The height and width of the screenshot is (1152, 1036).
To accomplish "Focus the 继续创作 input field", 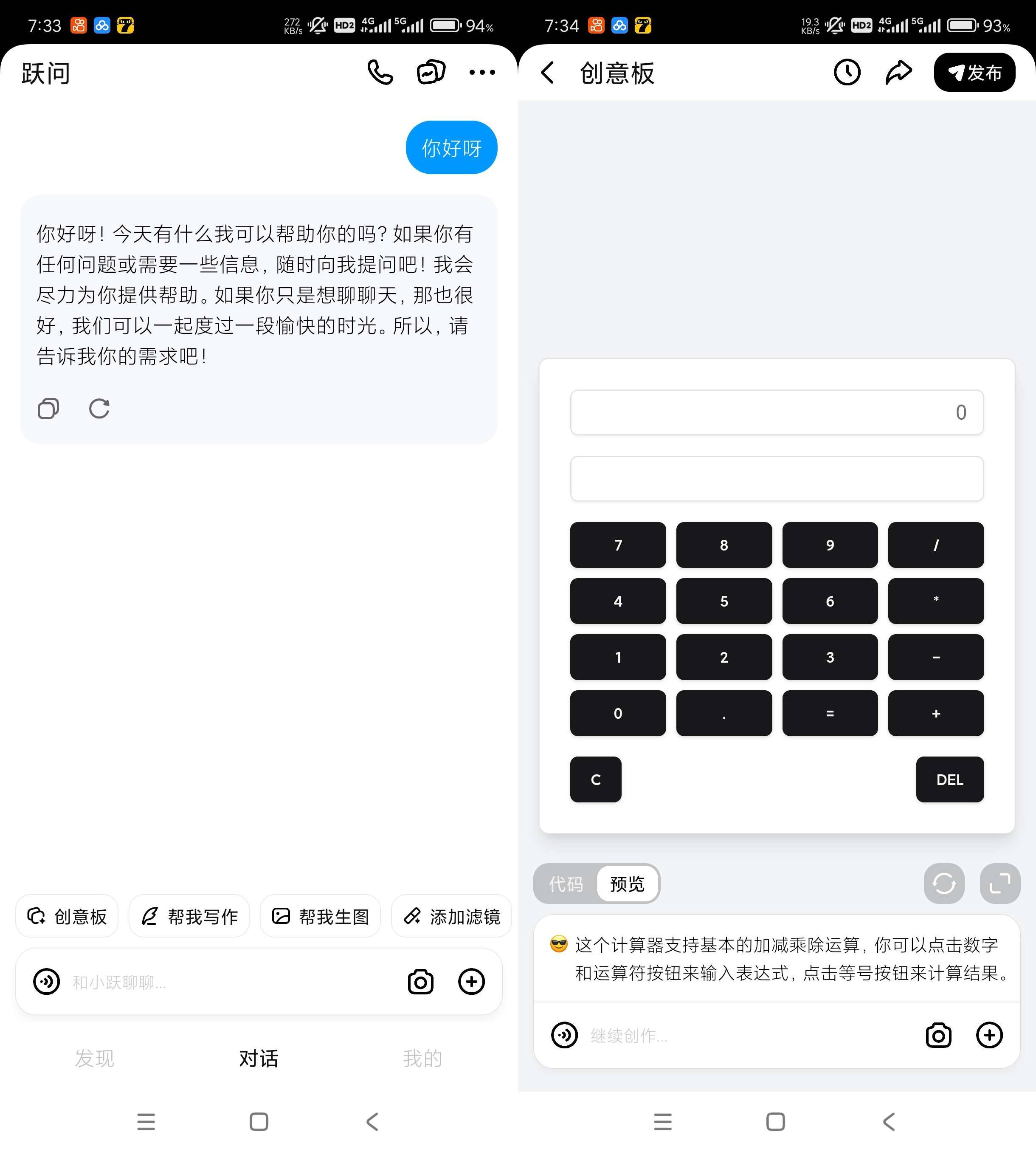I will [x=740, y=1035].
